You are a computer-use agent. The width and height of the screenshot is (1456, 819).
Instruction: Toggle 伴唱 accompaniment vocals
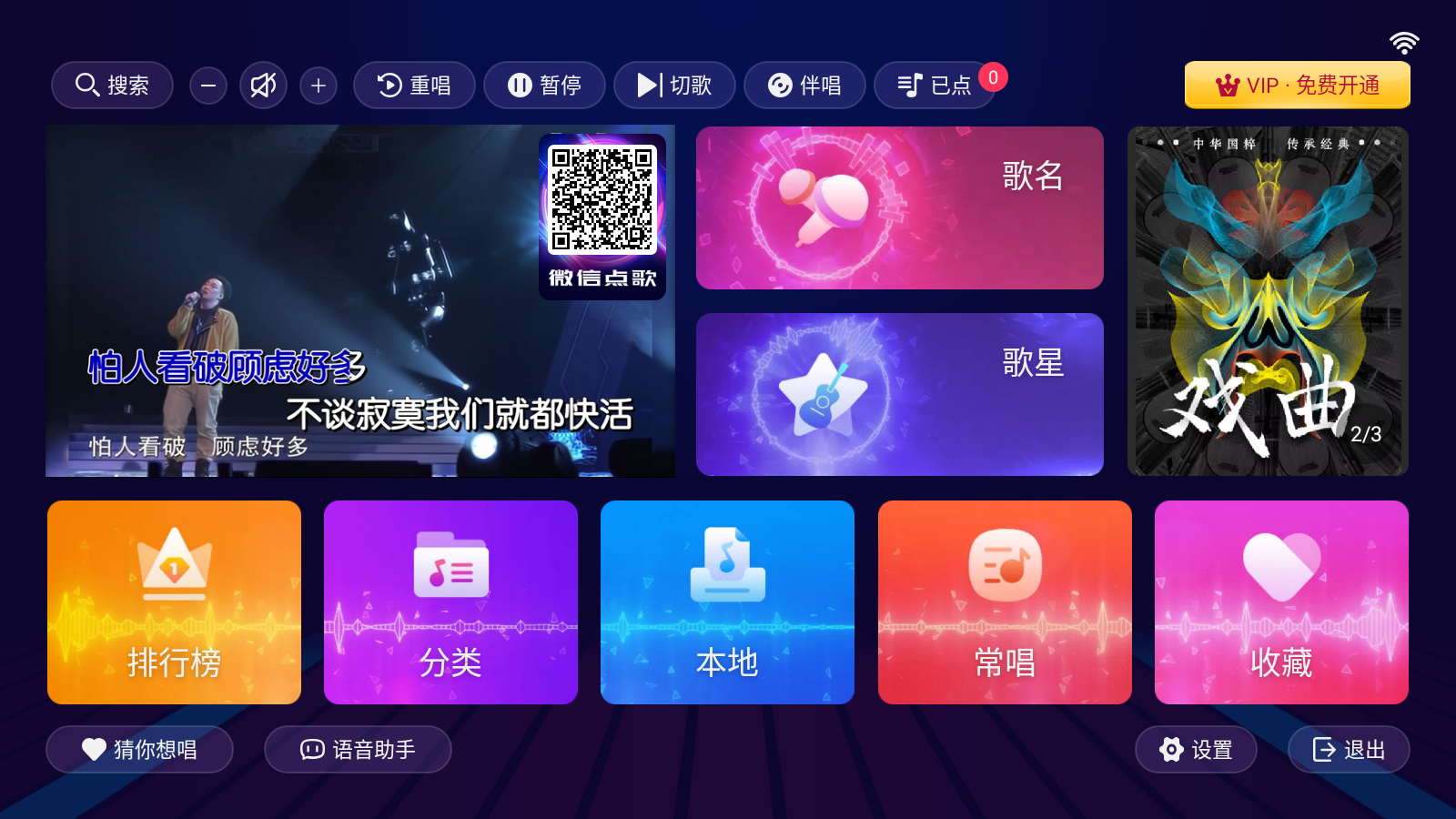click(x=804, y=86)
